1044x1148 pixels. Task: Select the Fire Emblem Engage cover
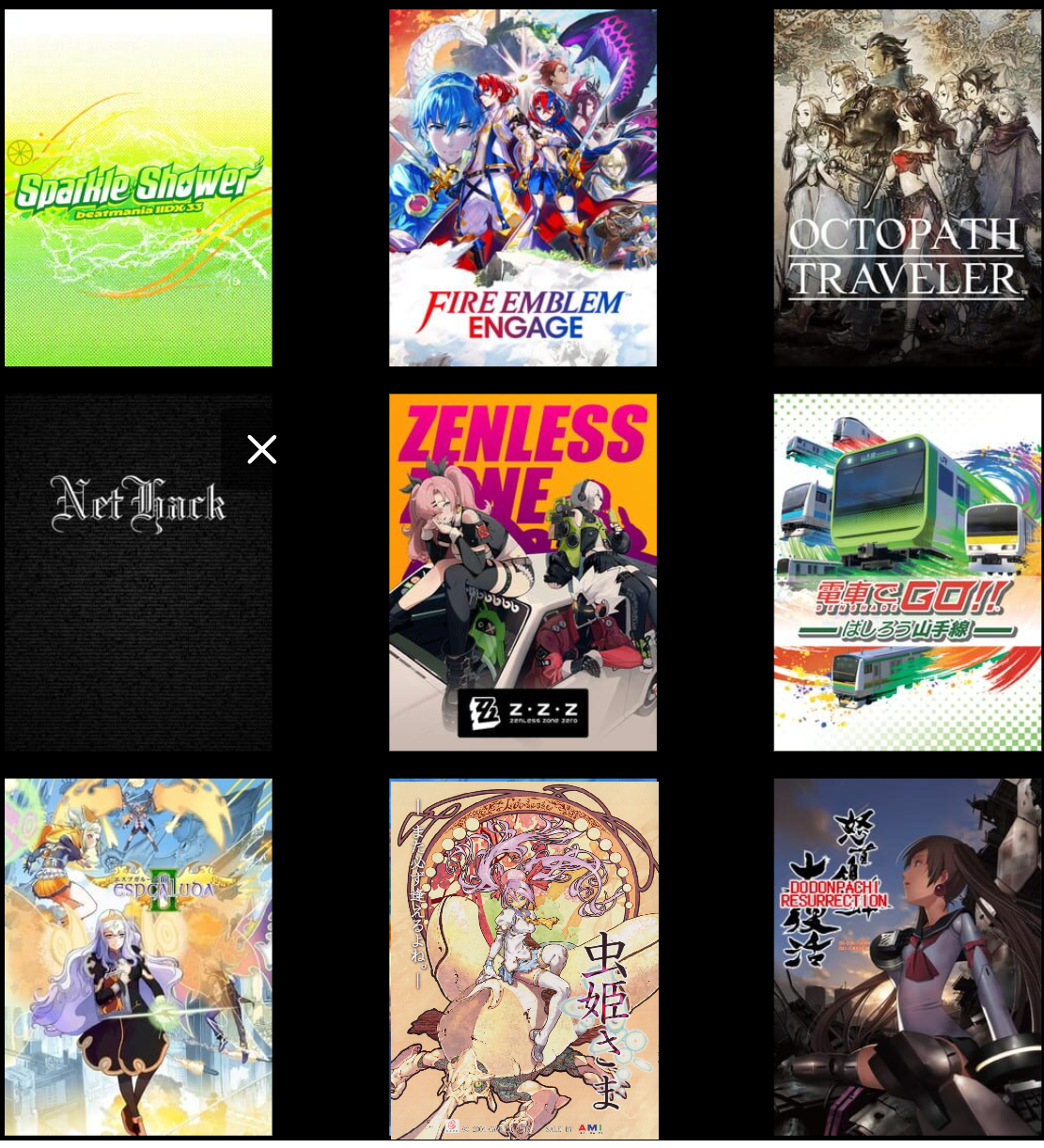click(522, 188)
